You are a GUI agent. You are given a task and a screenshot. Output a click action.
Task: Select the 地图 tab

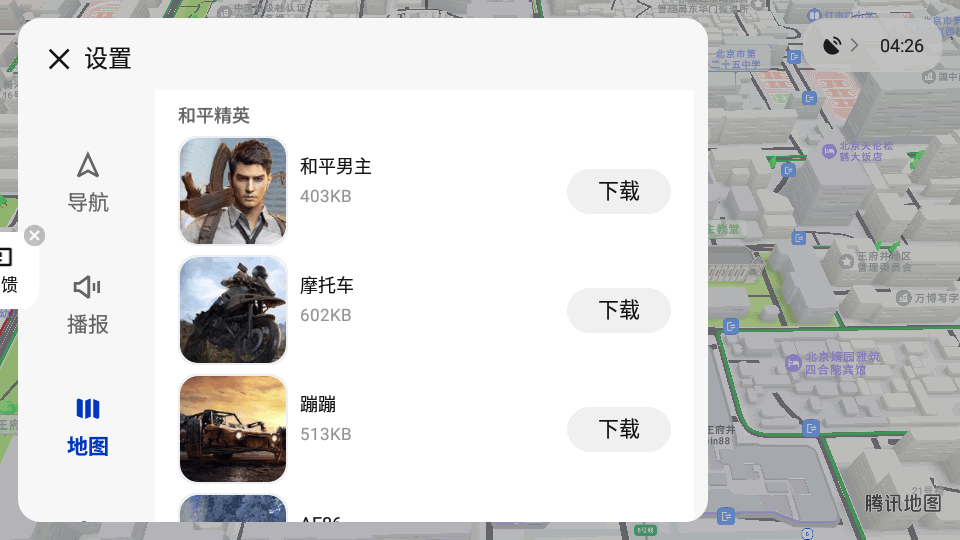pyautogui.click(x=88, y=426)
